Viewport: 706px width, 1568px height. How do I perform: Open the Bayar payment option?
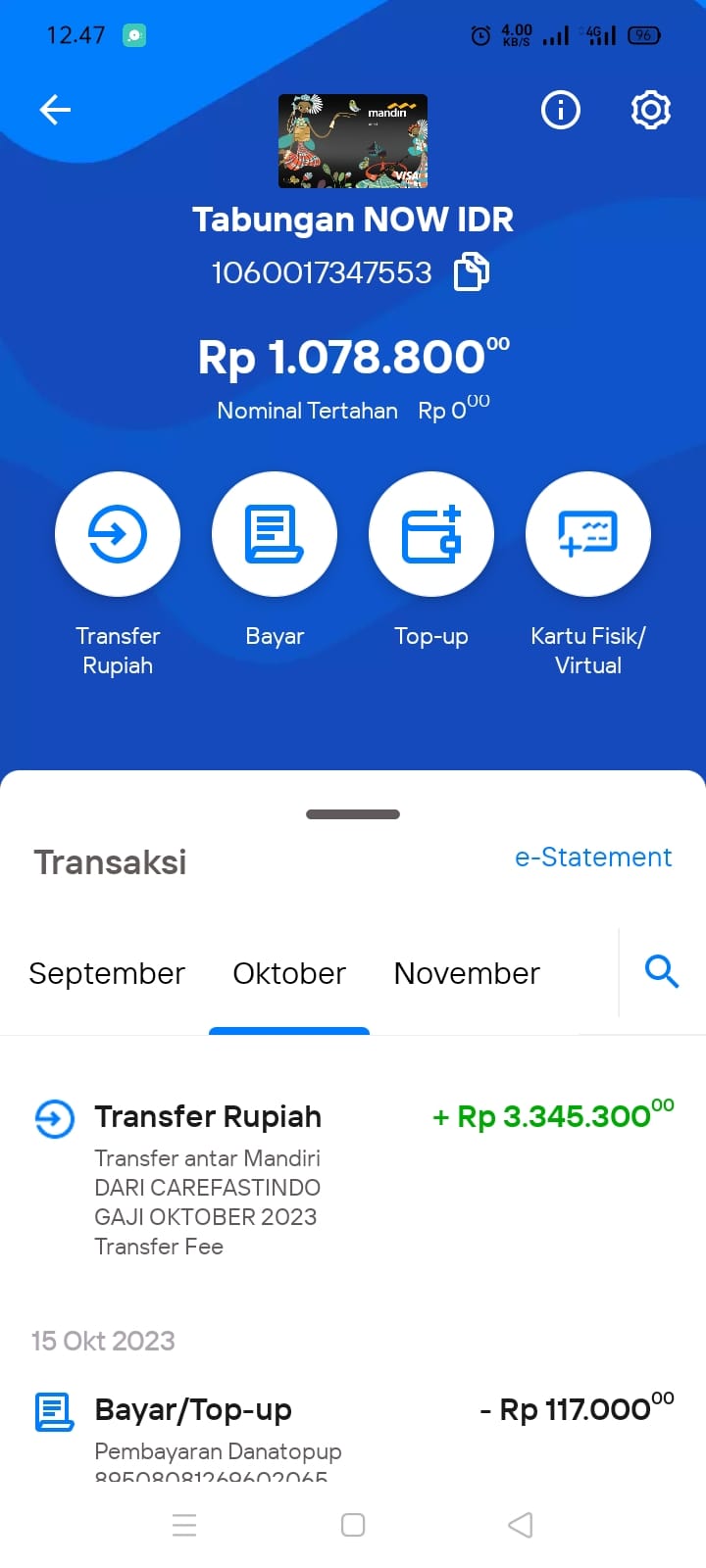[275, 534]
